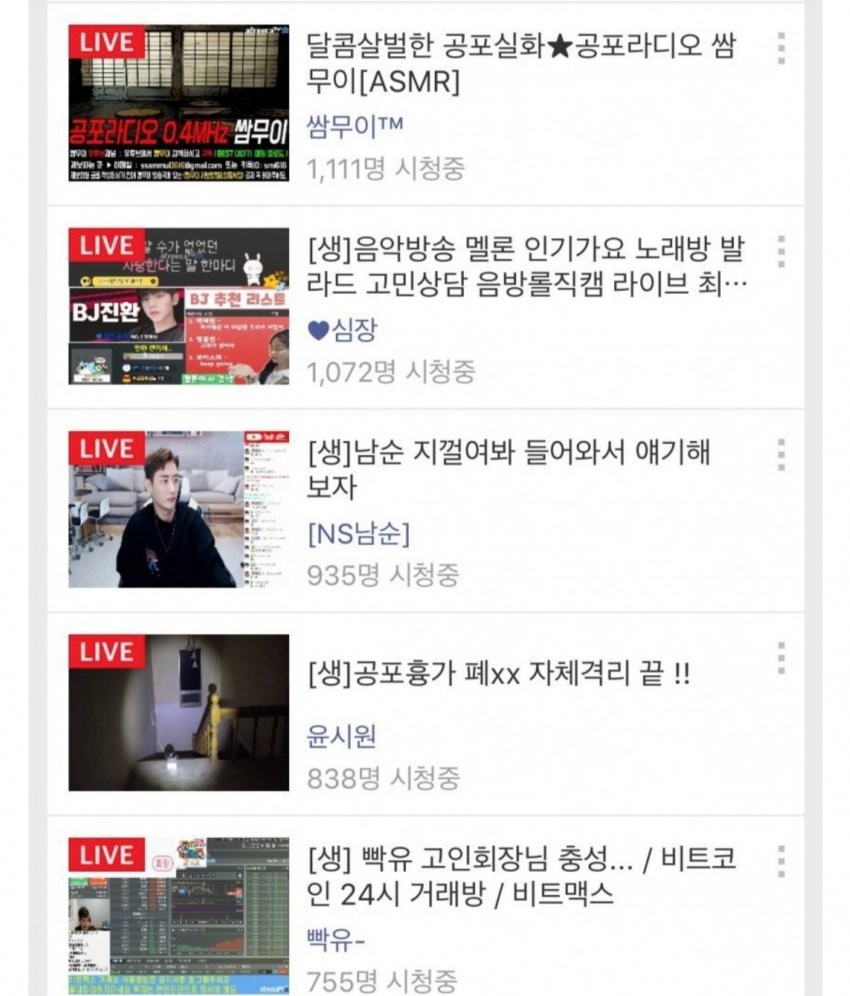Visit the [NS남순] channel link
This screenshot has height=996, width=850.
[359, 533]
